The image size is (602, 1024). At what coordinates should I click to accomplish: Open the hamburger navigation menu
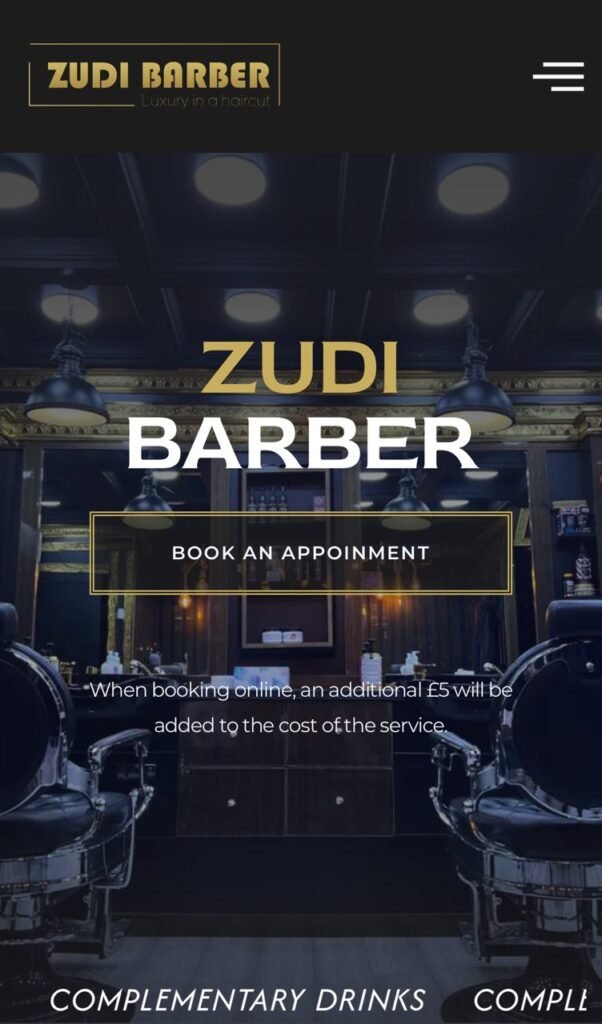coord(558,76)
